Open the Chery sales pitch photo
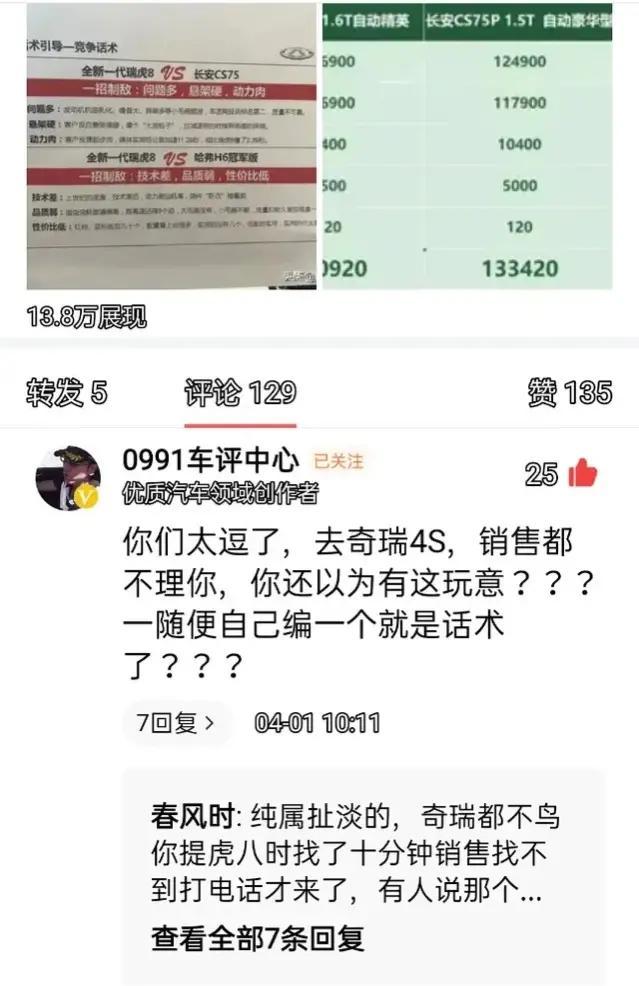639x986 pixels. pos(171,145)
